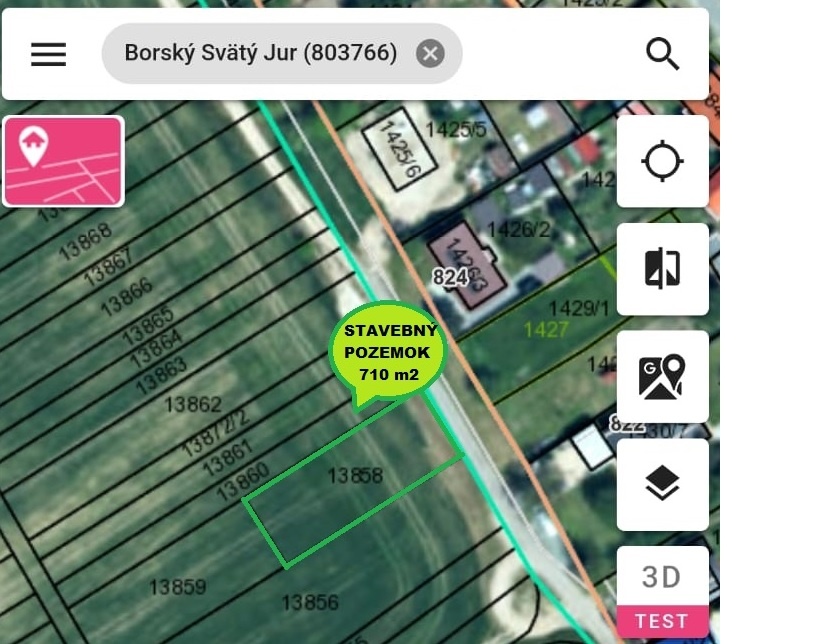Screen dimensions: 826x644
Task: Toggle the map compare view
Action: coord(663,269)
